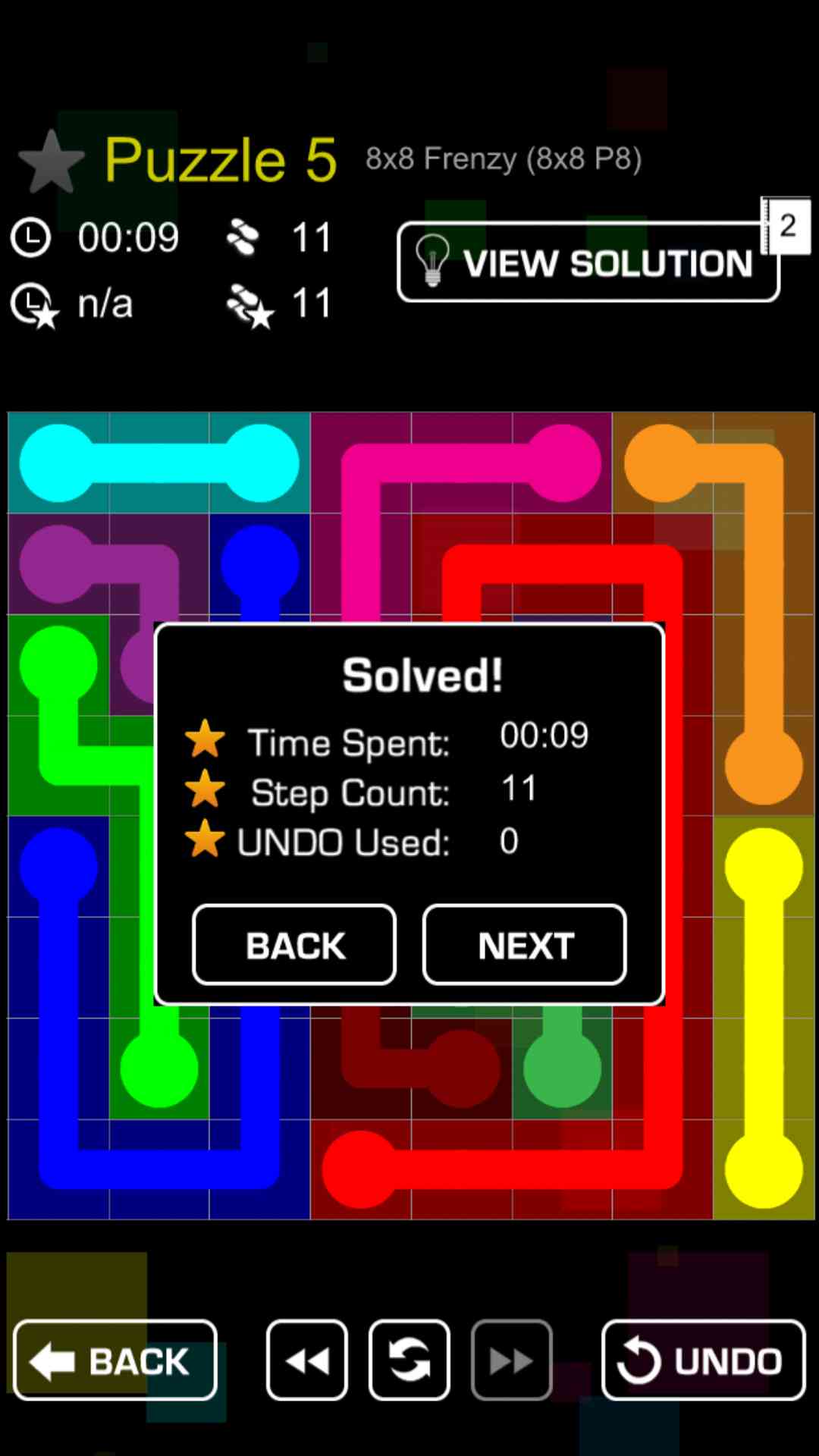This screenshot has height=1456, width=819.
Task: Tap the bottom-left BACK arrow button
Action: (x=115, y=1360)
